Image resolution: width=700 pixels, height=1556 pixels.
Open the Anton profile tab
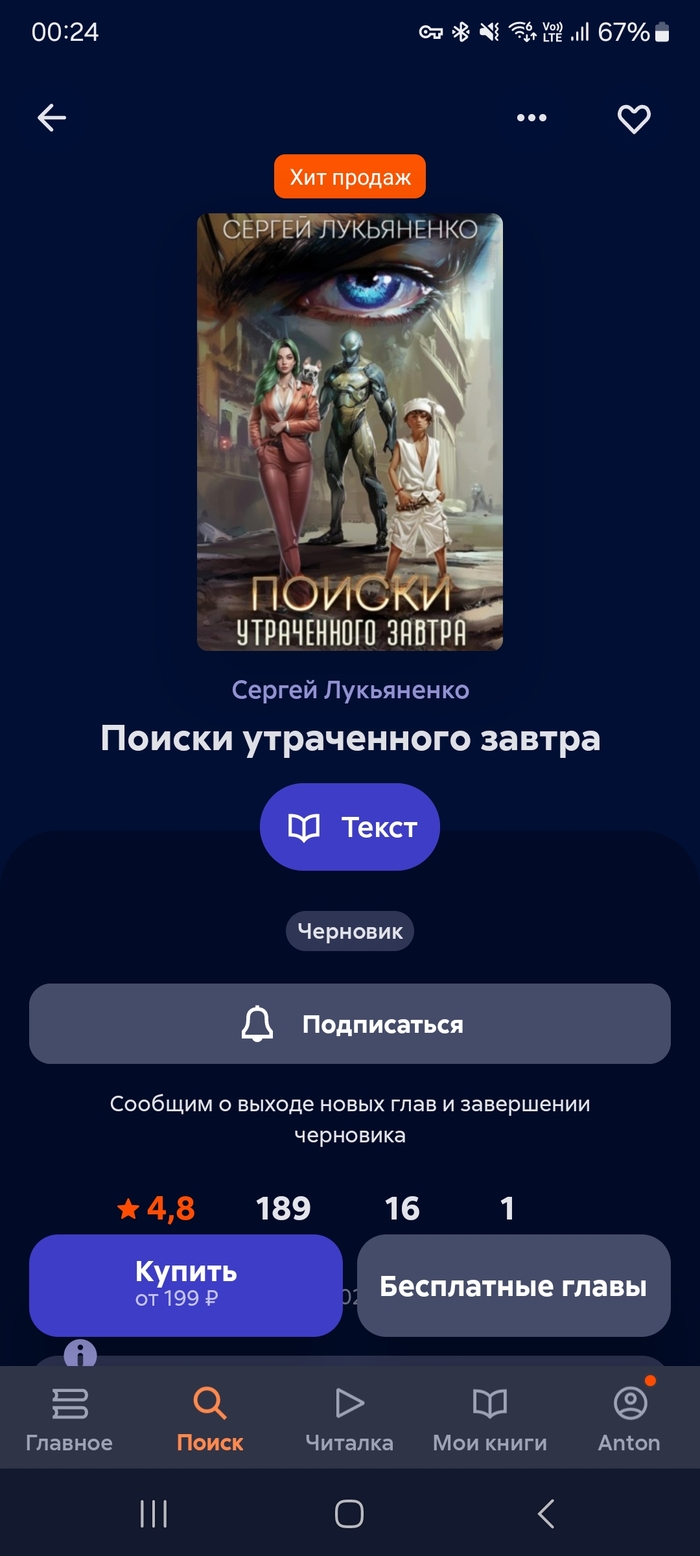(x=629, y=1418)
